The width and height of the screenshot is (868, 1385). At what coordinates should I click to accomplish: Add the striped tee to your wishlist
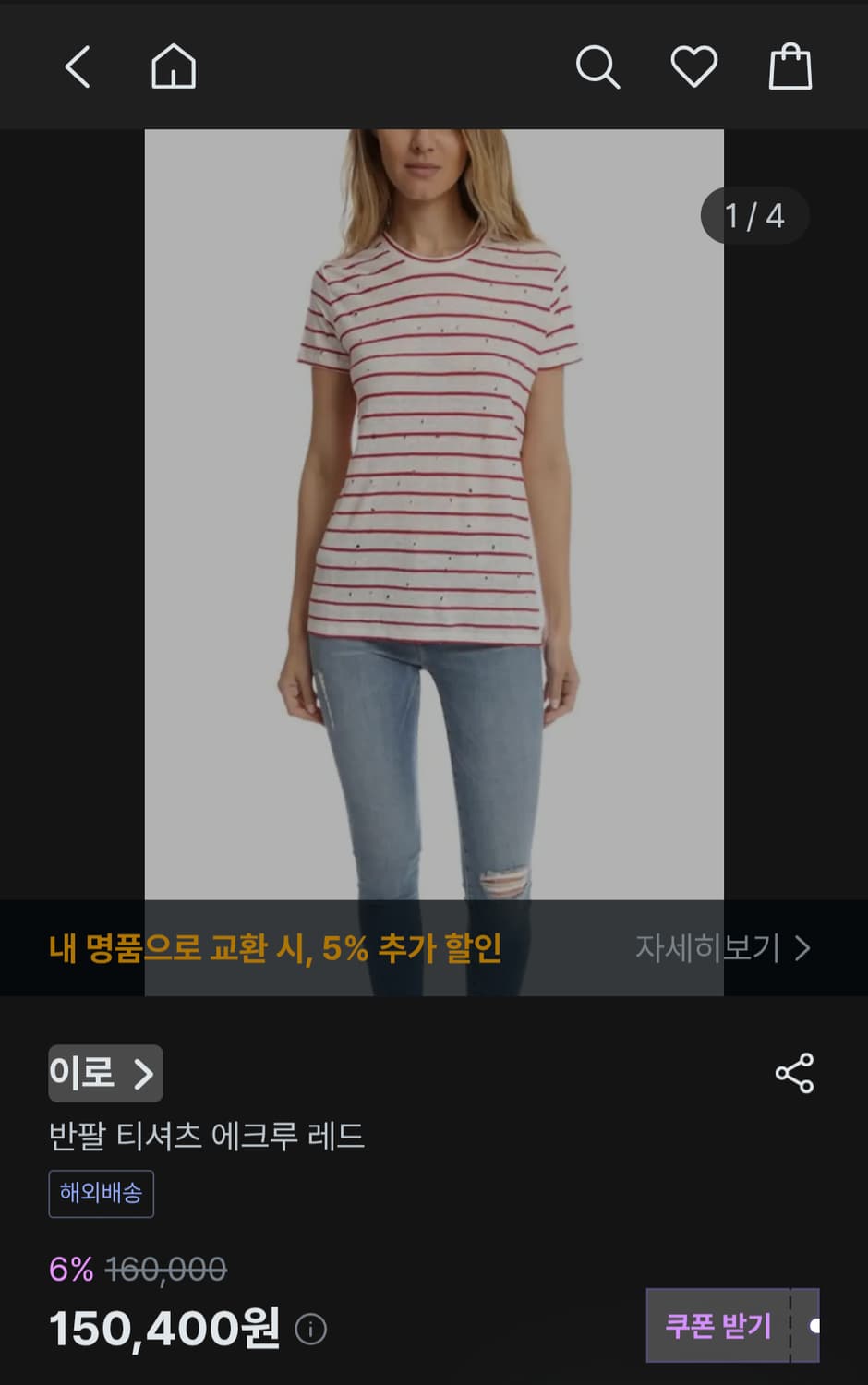695,66
